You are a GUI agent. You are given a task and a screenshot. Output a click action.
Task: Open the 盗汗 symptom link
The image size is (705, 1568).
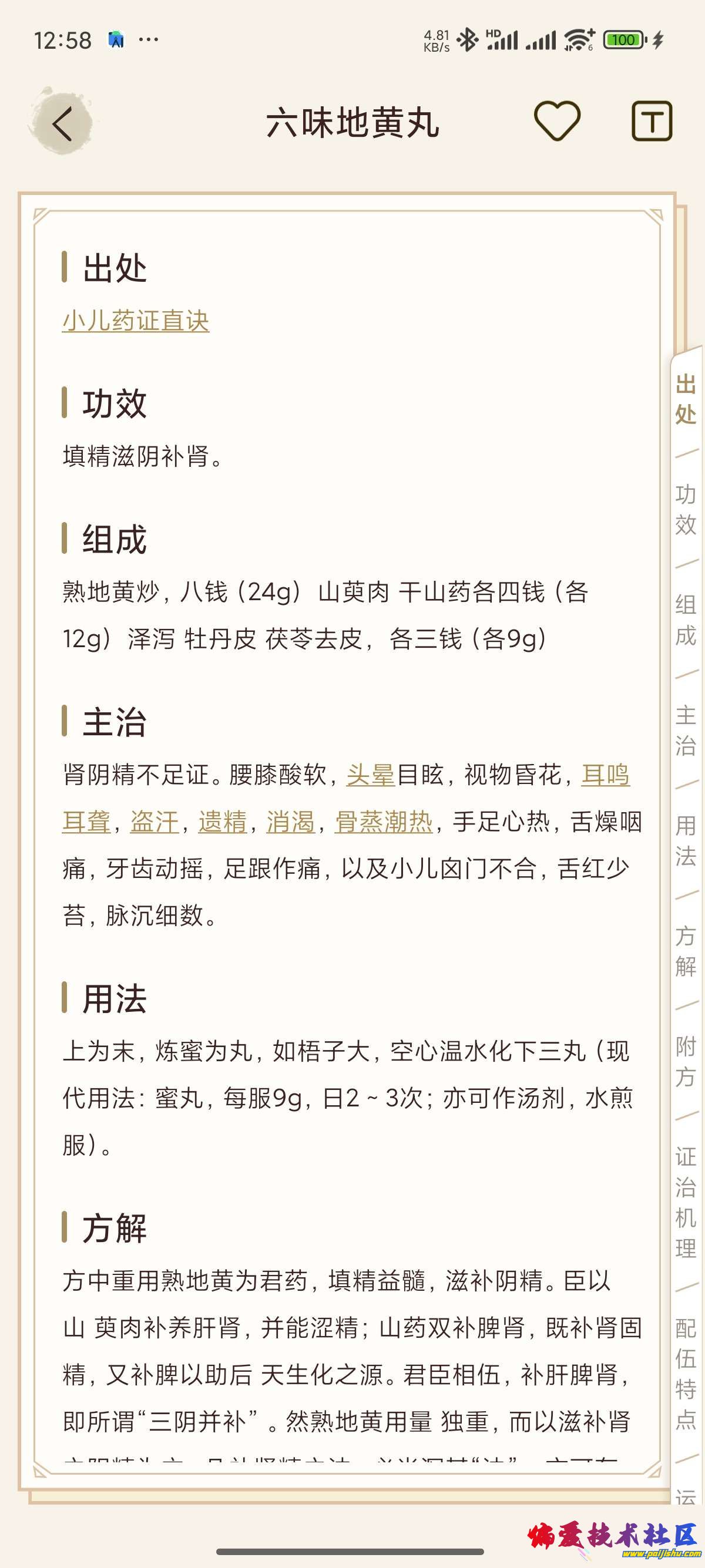click(x=154, y=822)
